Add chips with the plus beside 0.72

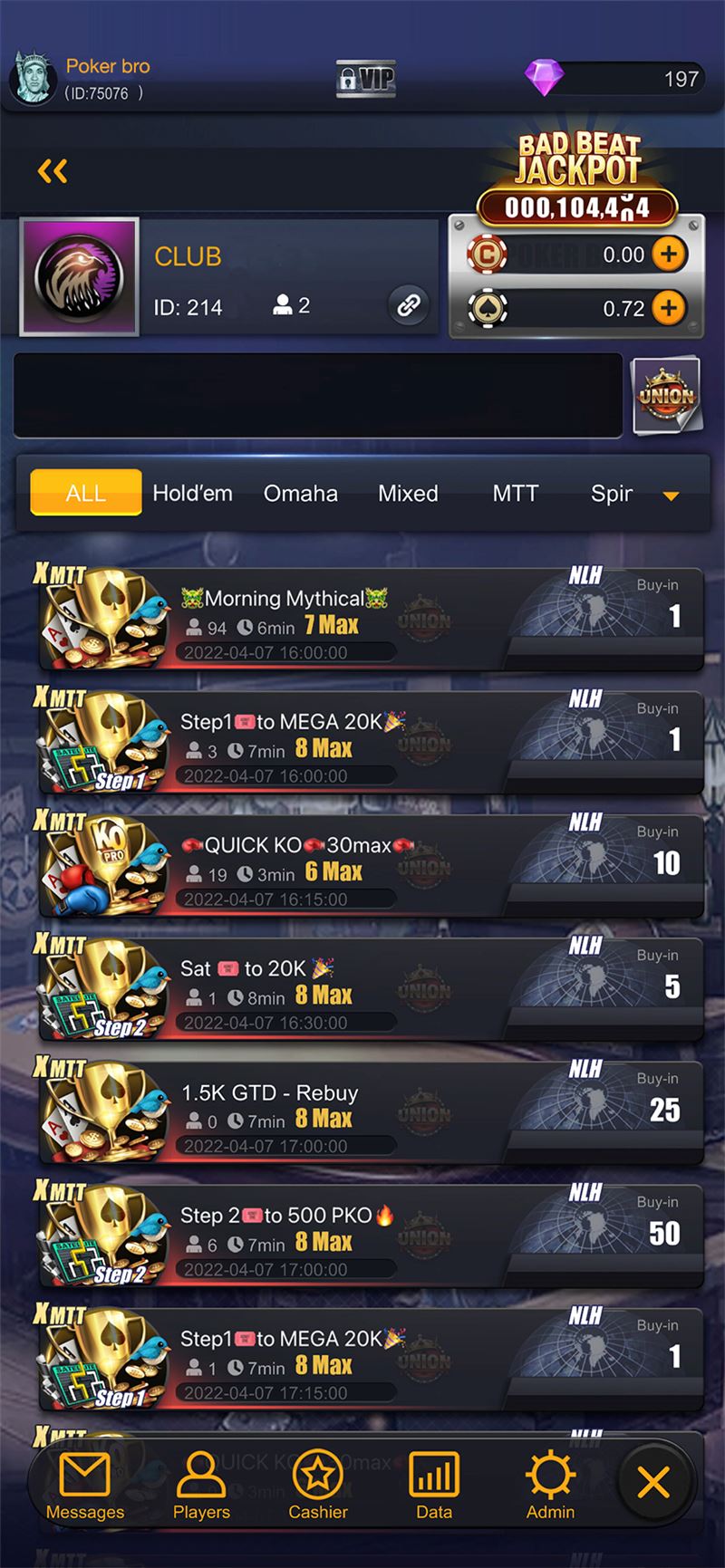click(x=669, y=308)
